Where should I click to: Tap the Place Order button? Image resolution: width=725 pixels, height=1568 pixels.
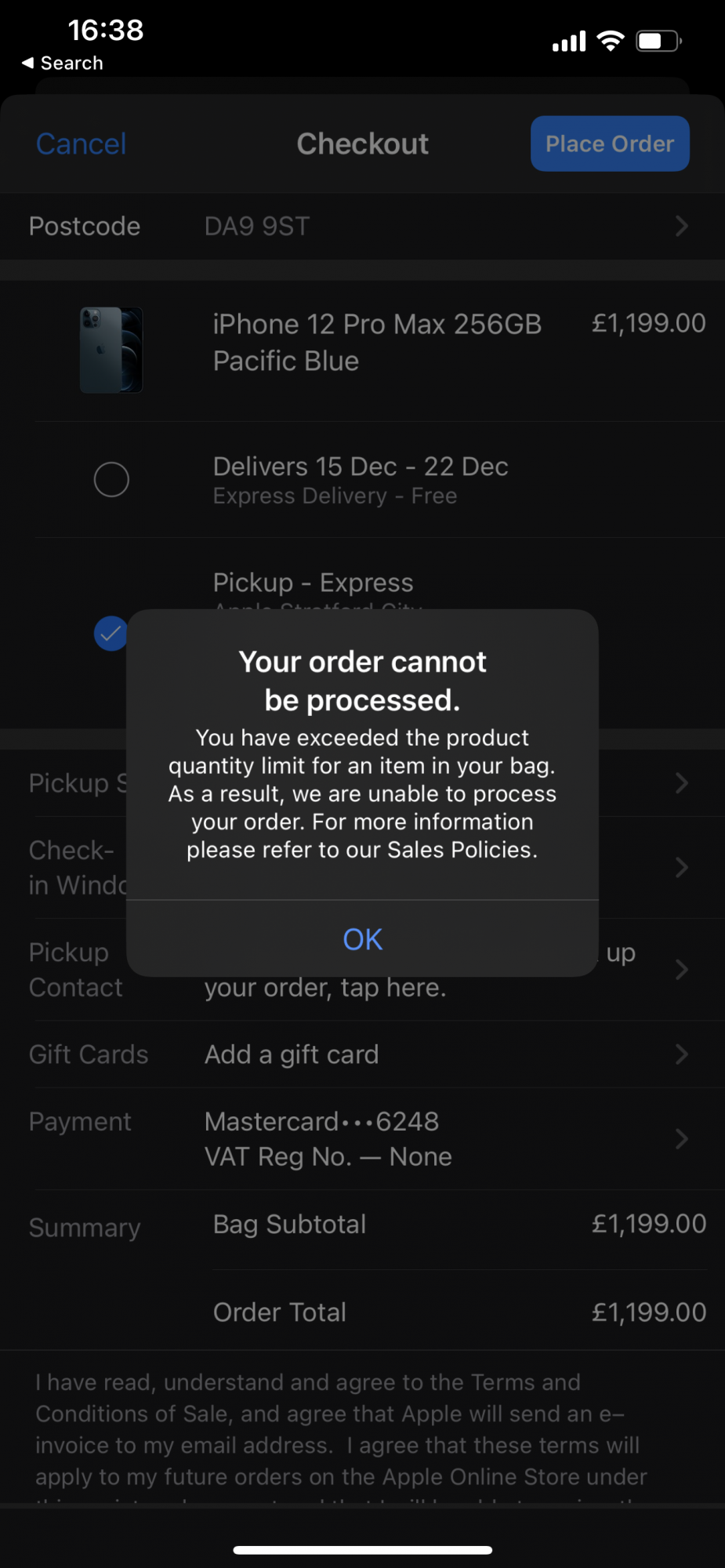pos(610,143)
